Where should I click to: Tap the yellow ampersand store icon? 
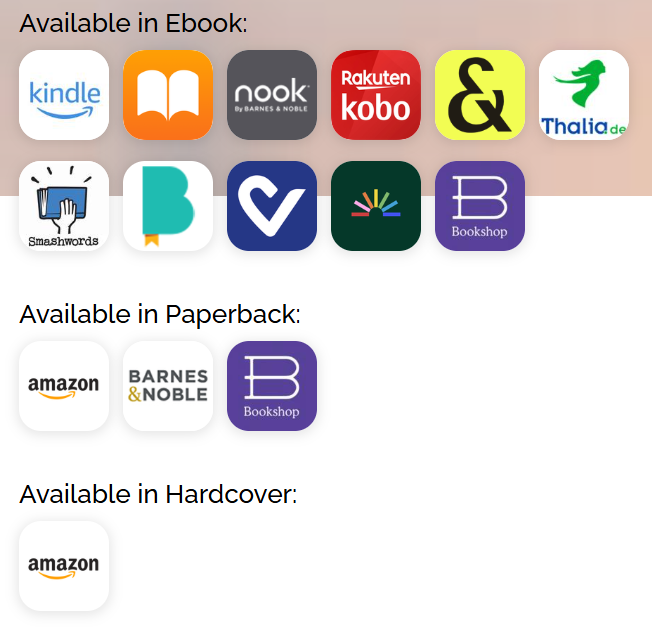pos(480,95)
